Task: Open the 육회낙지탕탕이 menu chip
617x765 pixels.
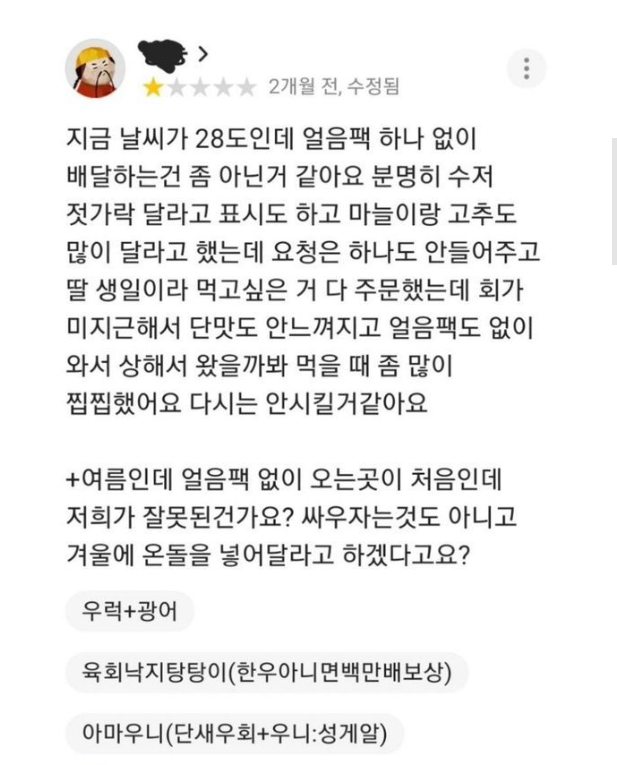Action: (266, 672)
